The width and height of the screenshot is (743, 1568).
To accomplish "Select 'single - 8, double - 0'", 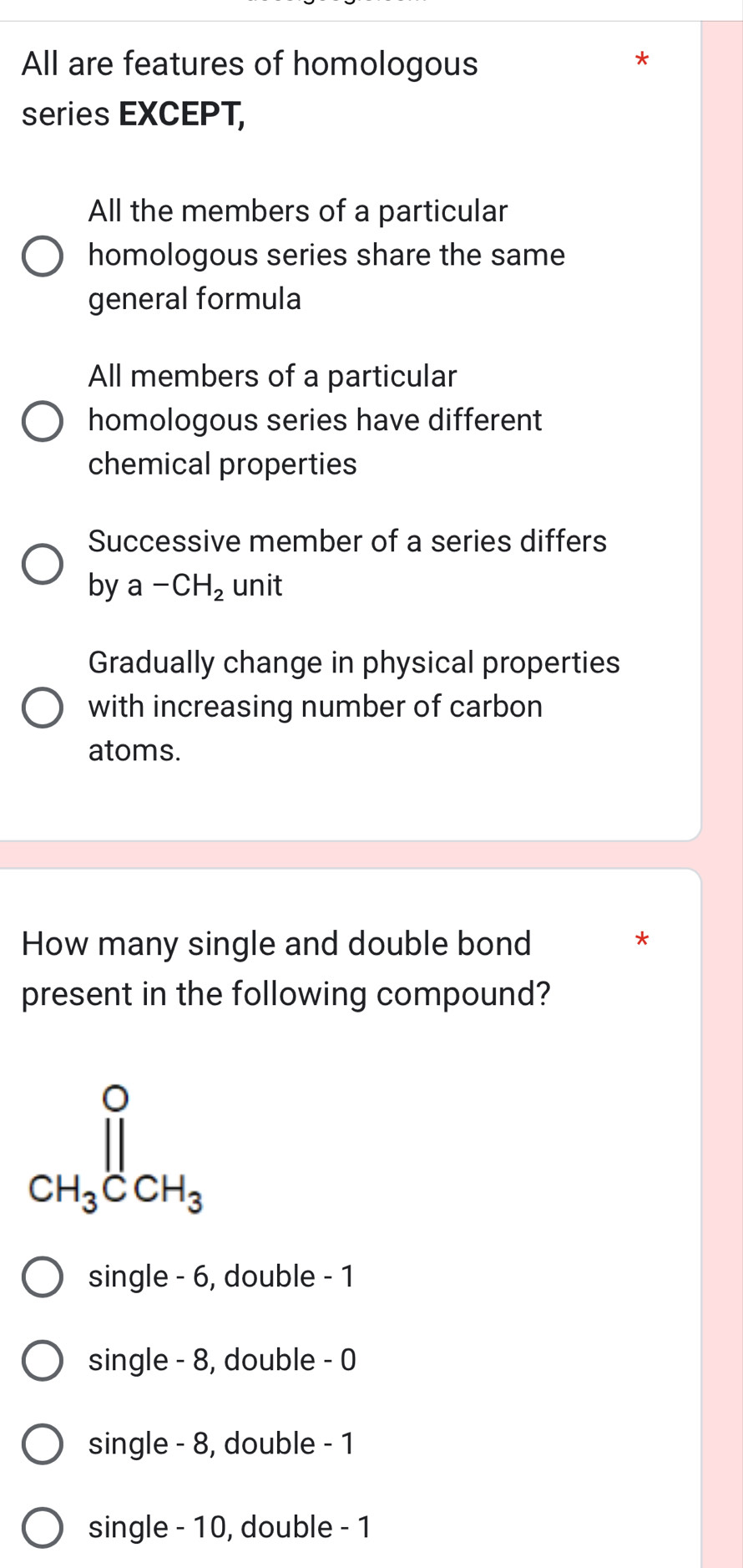I will (42, 1360).
